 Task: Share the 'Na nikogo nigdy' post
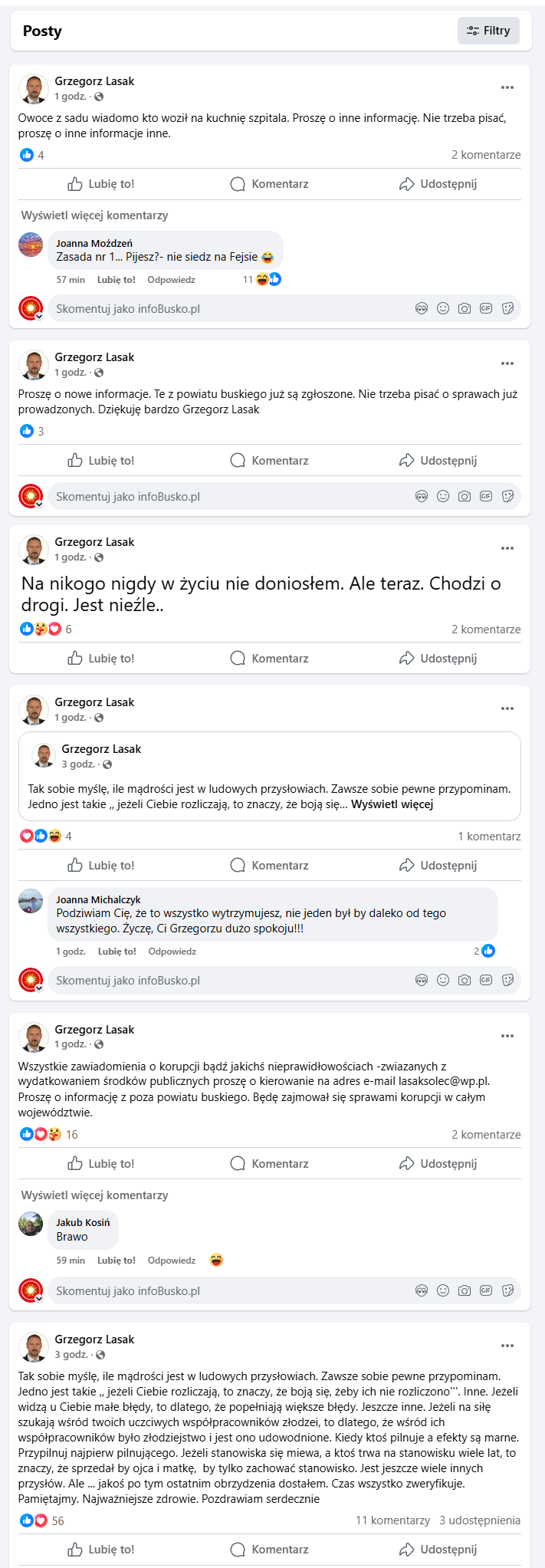438,659
